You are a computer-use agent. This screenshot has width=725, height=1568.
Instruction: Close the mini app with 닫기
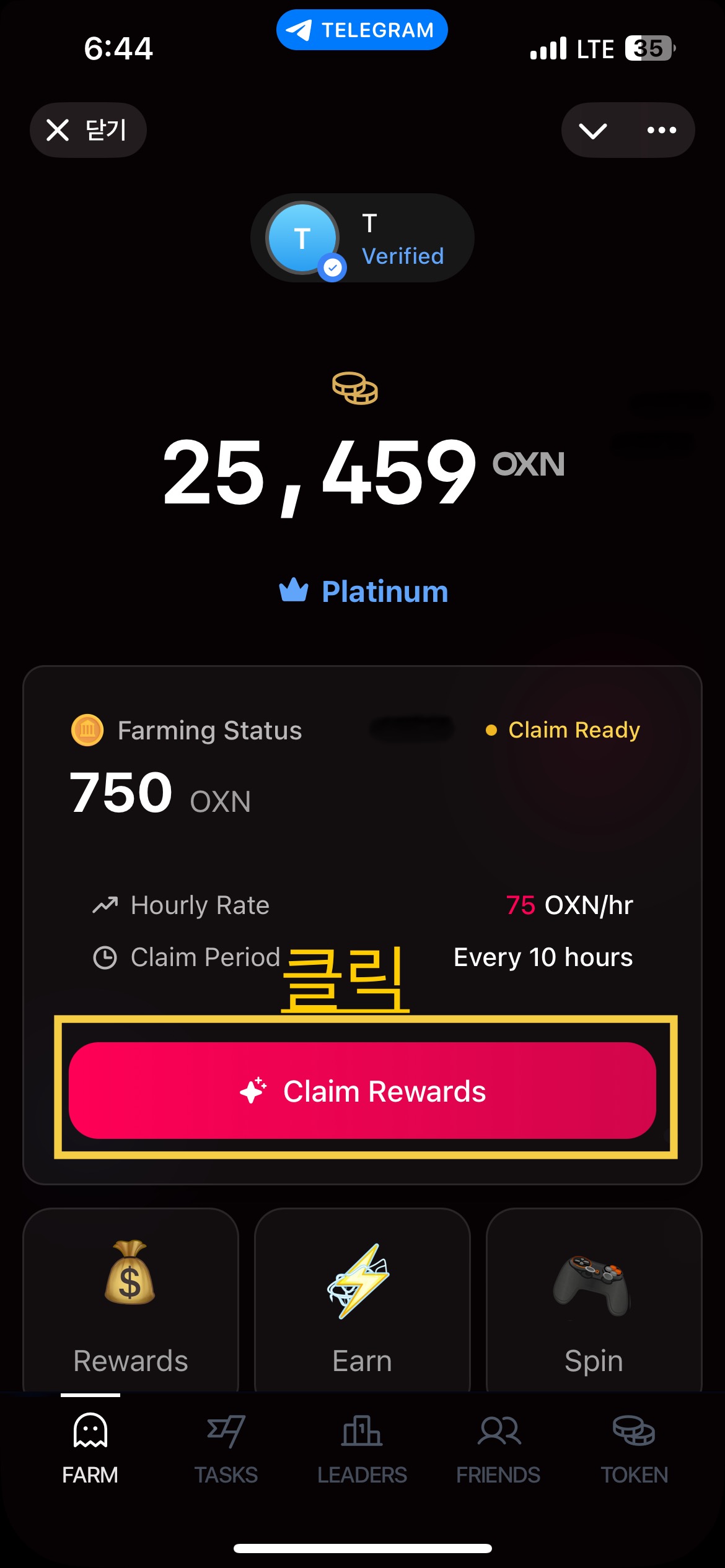point(88,130)
